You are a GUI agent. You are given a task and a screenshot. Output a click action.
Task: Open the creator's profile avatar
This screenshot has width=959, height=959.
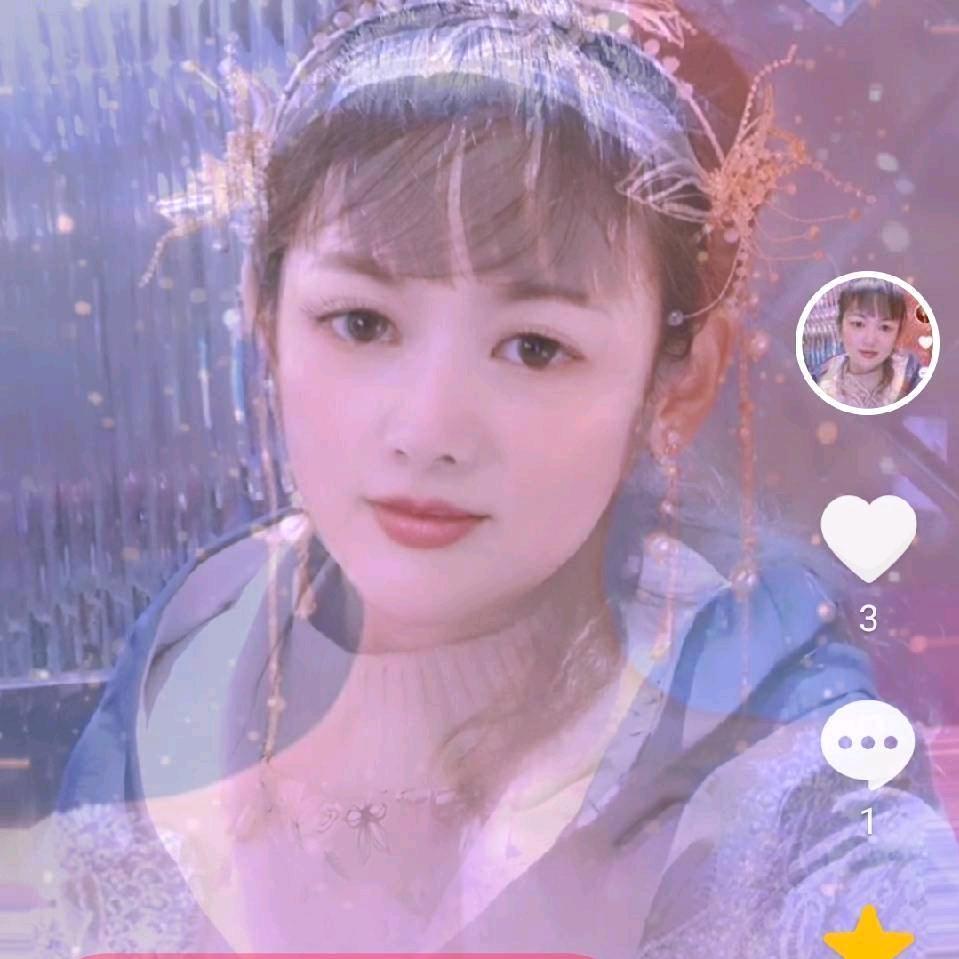coord(867,341)
